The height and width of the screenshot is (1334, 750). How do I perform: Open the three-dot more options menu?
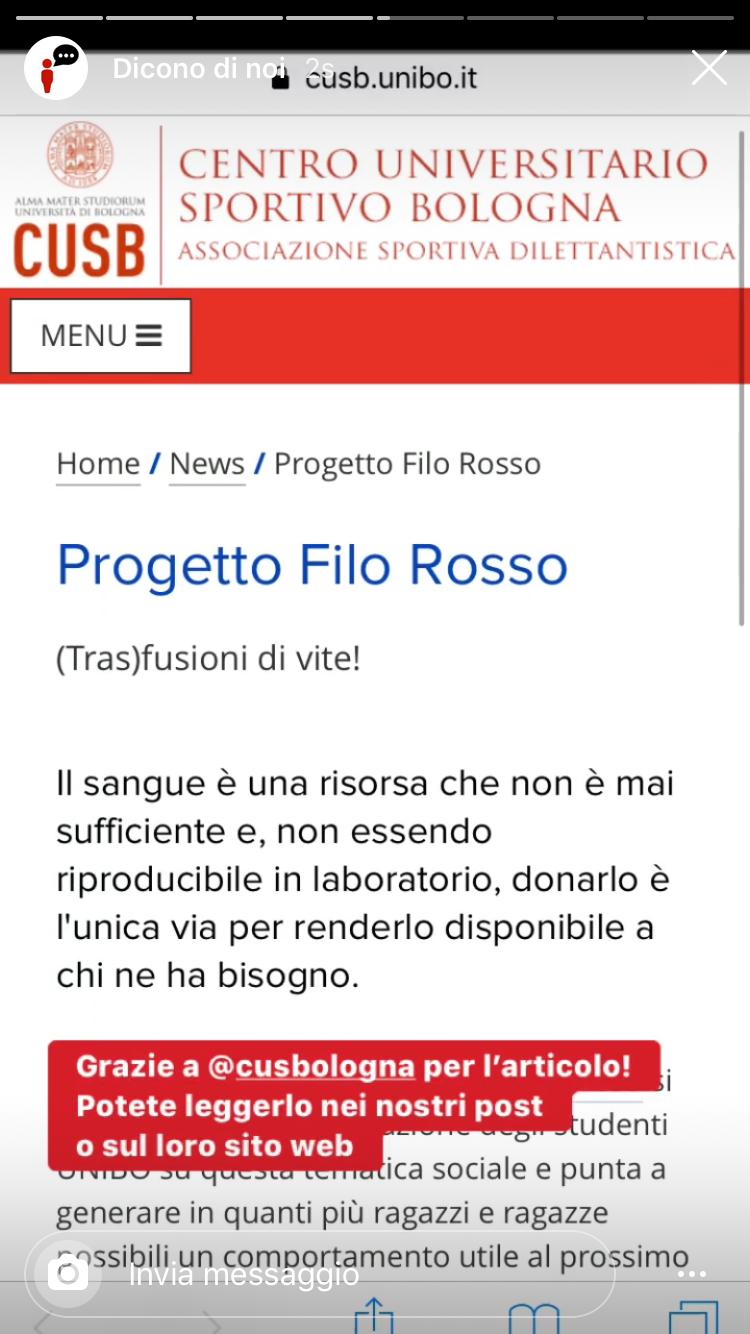click(693, 1275)
